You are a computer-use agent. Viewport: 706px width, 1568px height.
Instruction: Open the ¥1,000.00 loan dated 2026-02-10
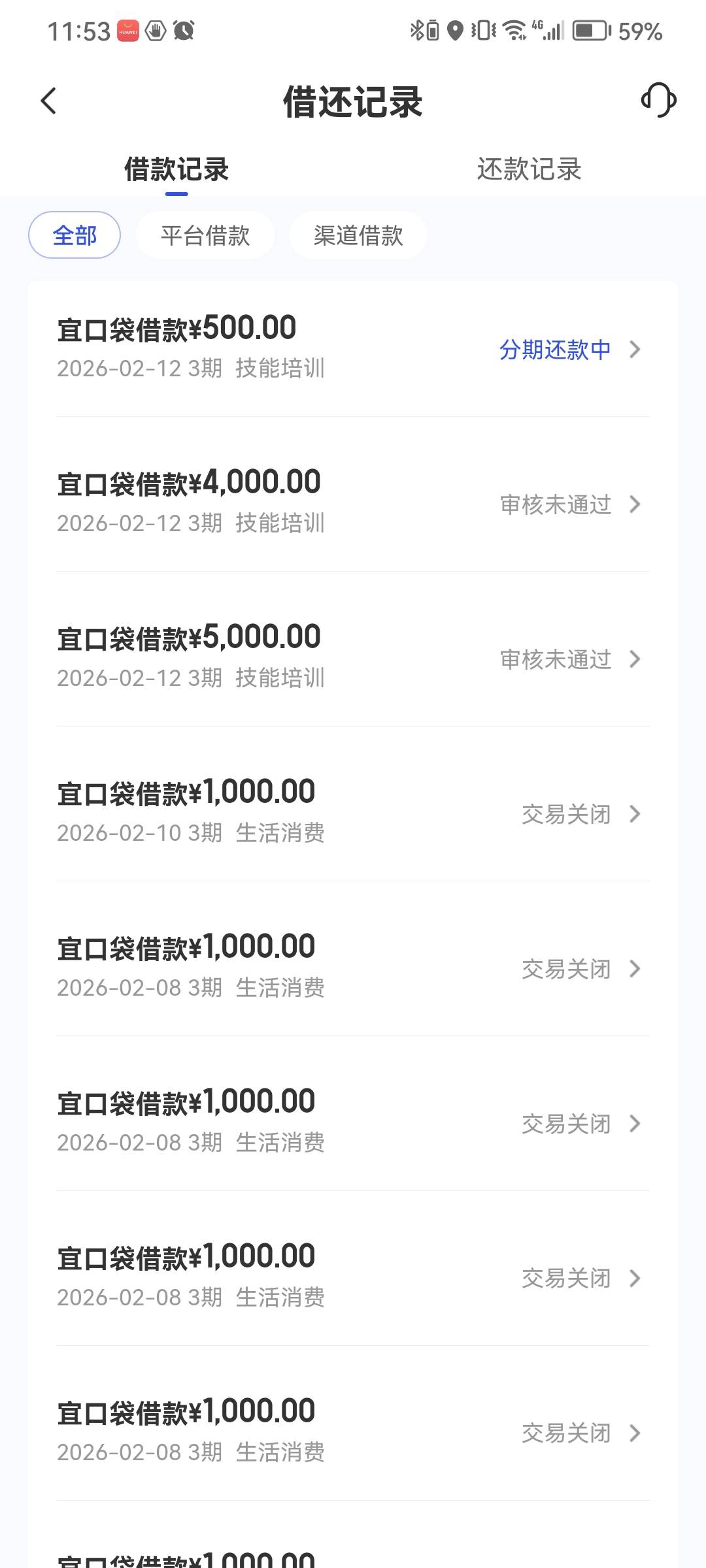(353, 812)
